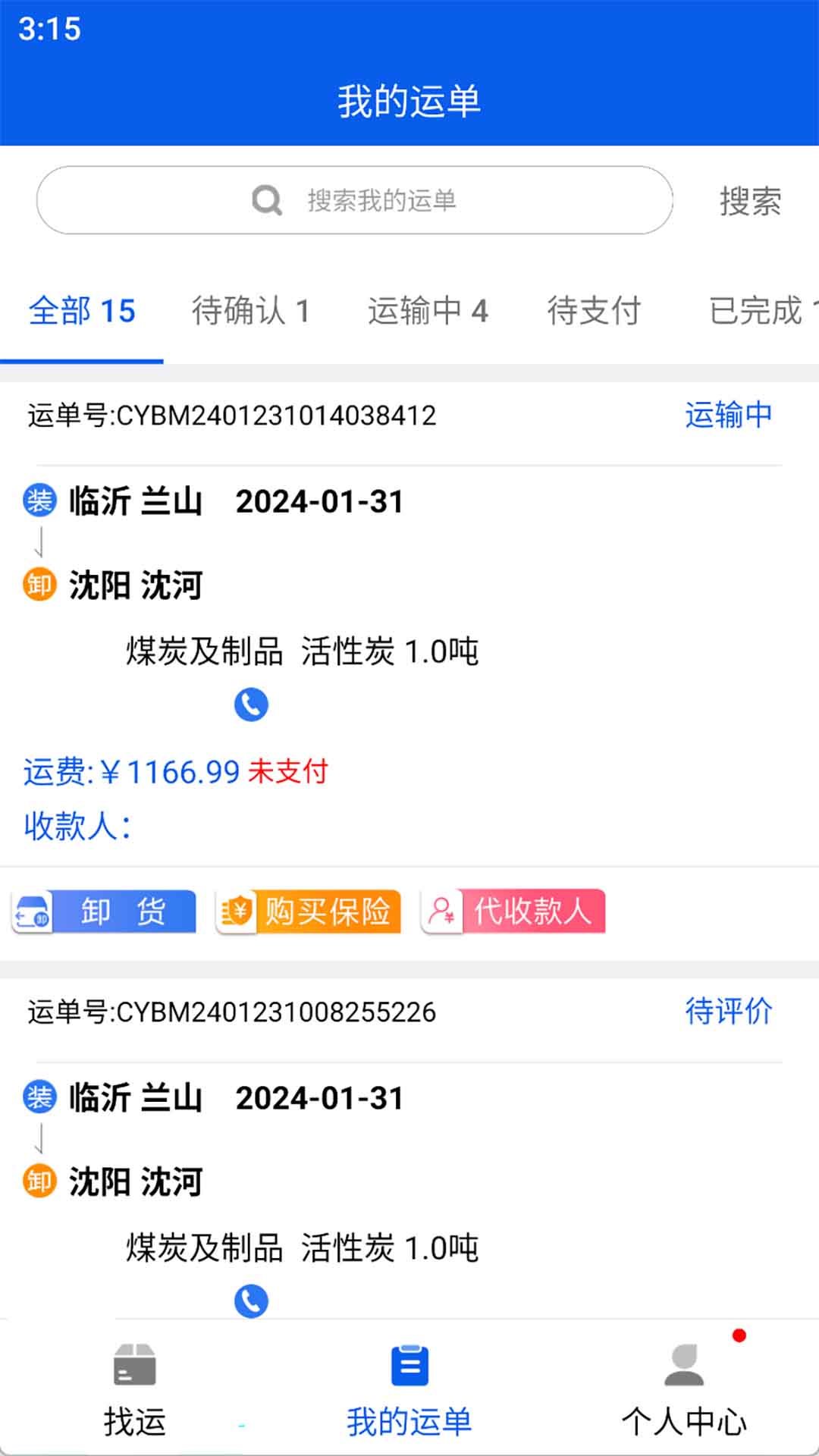Switch to the 运输中 tab

[429, 311]
